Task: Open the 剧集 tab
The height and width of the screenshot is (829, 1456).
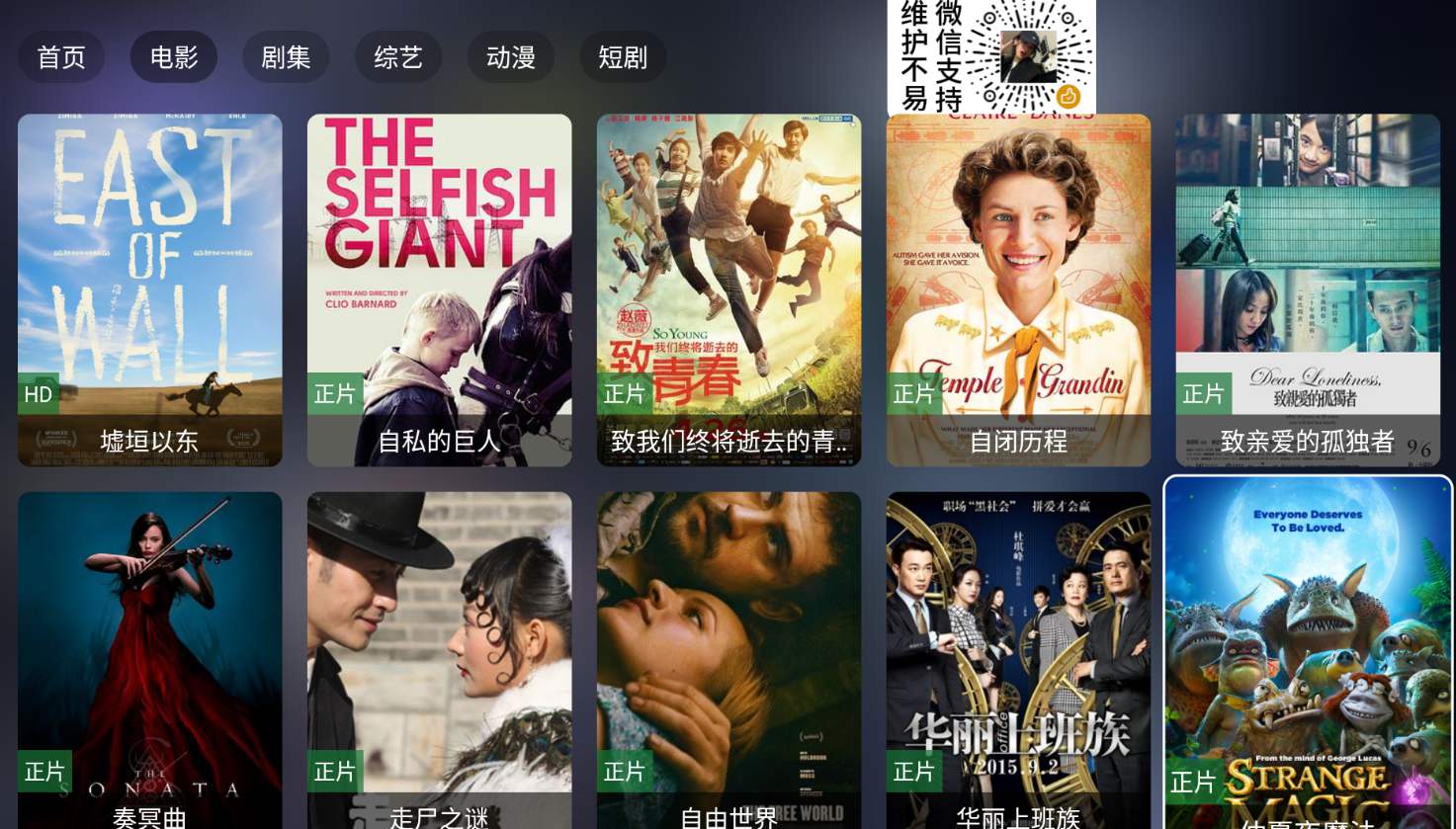Action: tap(286, 57)
